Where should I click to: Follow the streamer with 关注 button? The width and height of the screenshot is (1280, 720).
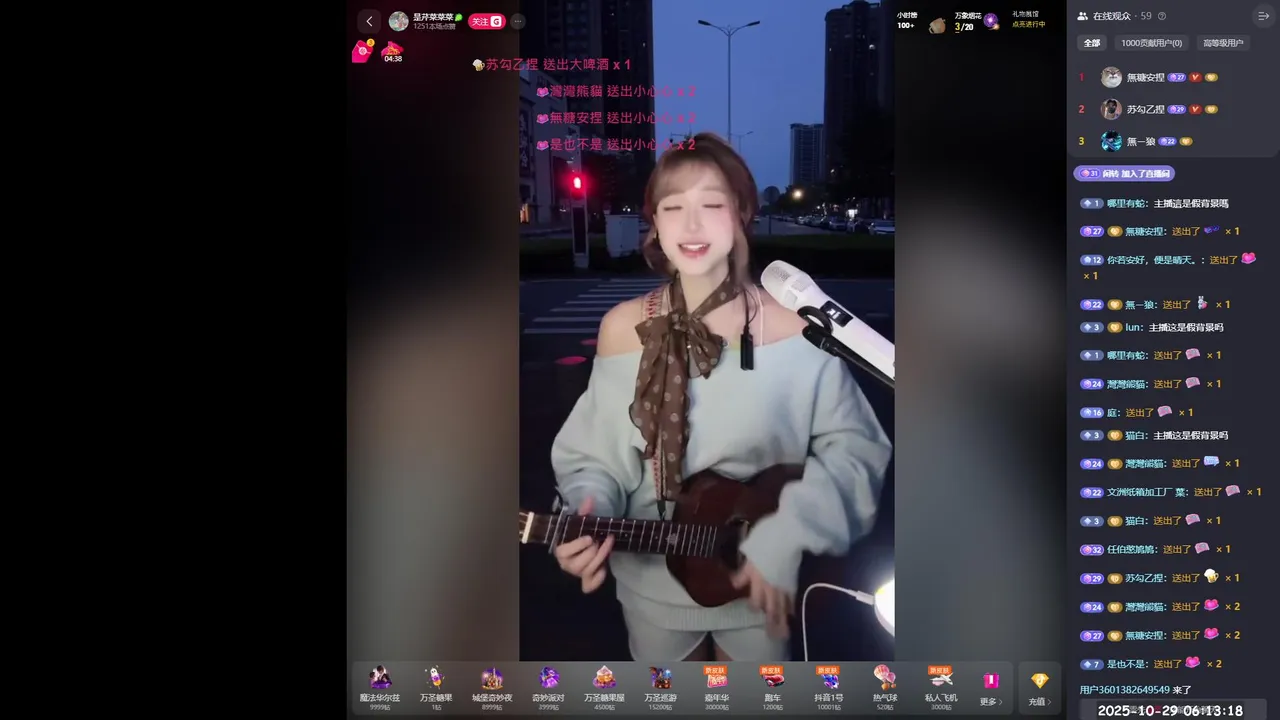click(485, 21)
